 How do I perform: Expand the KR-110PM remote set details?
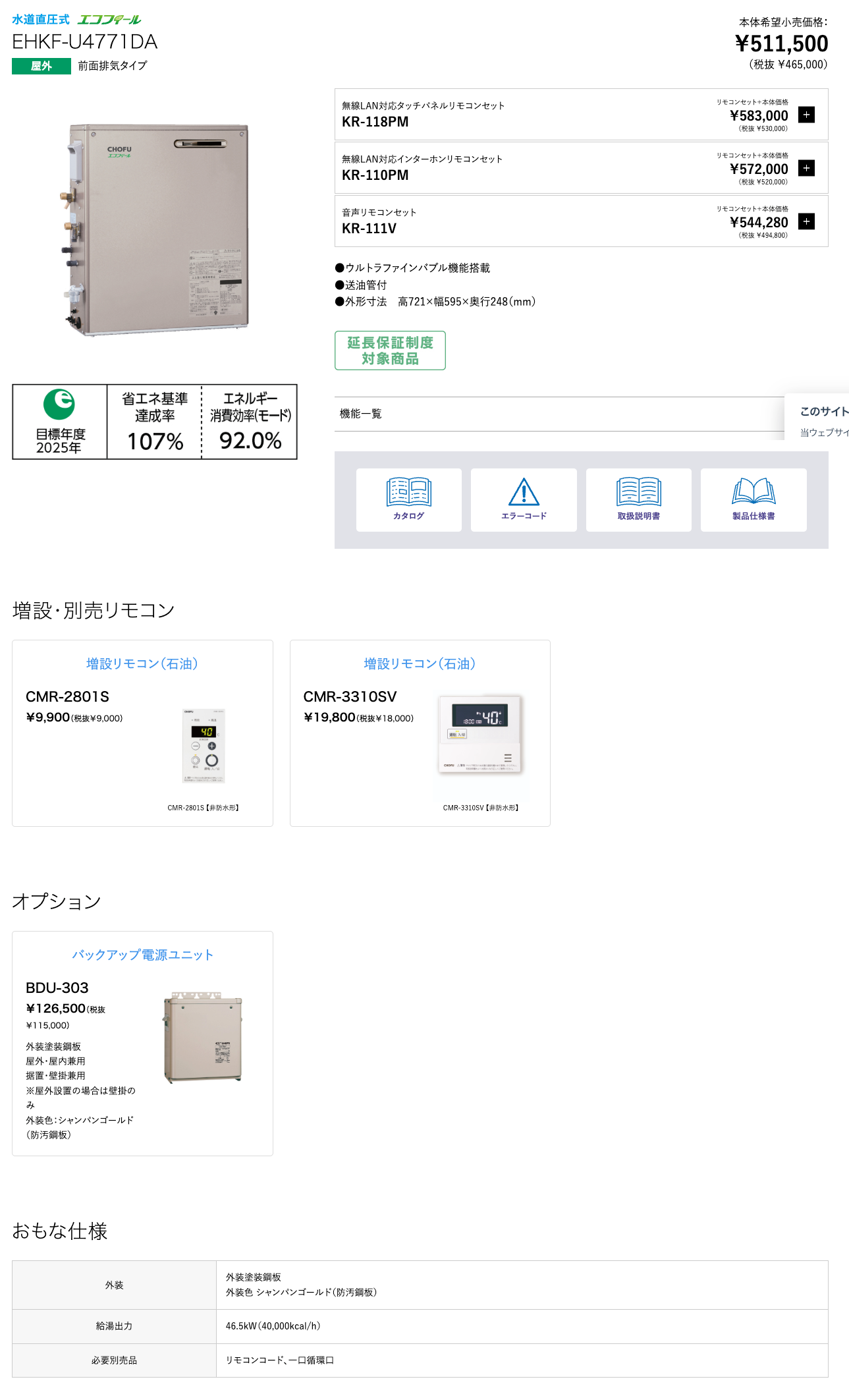(x=806, y=168)
